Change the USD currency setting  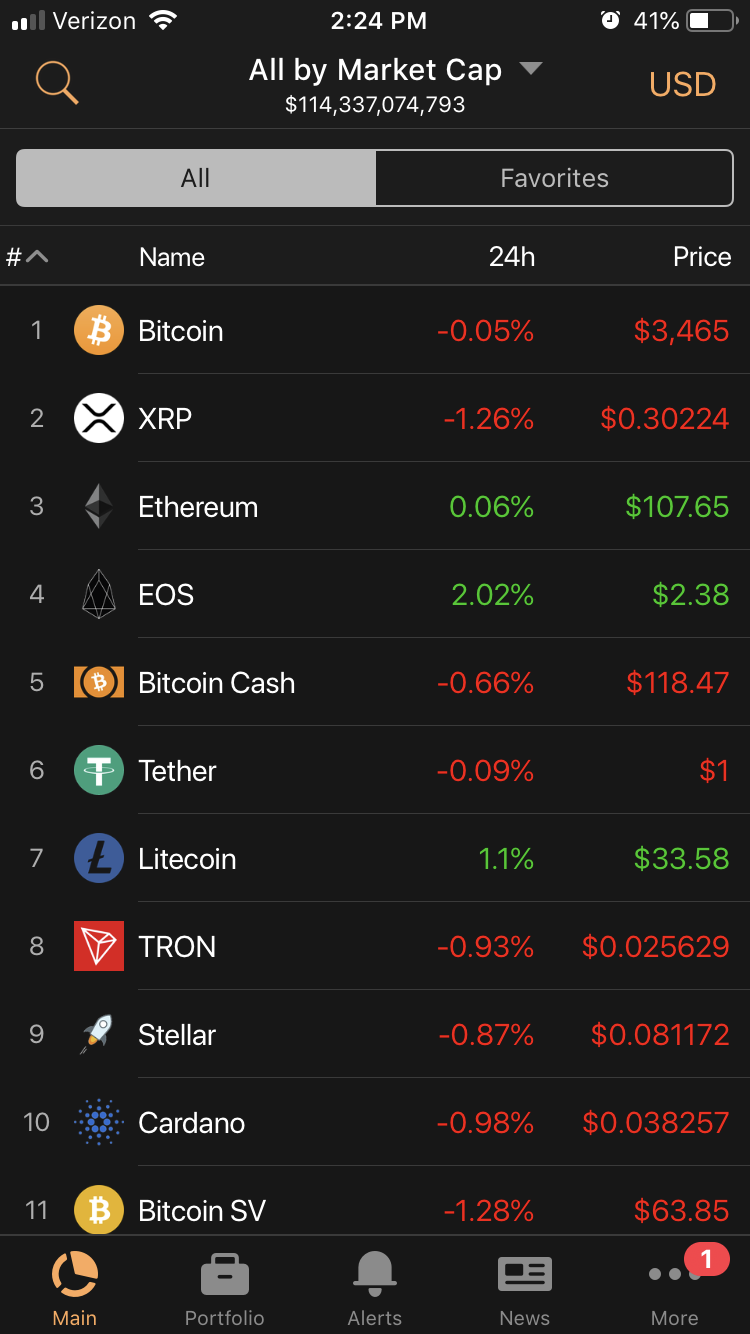pyautogui.click(x=683, y=84)
